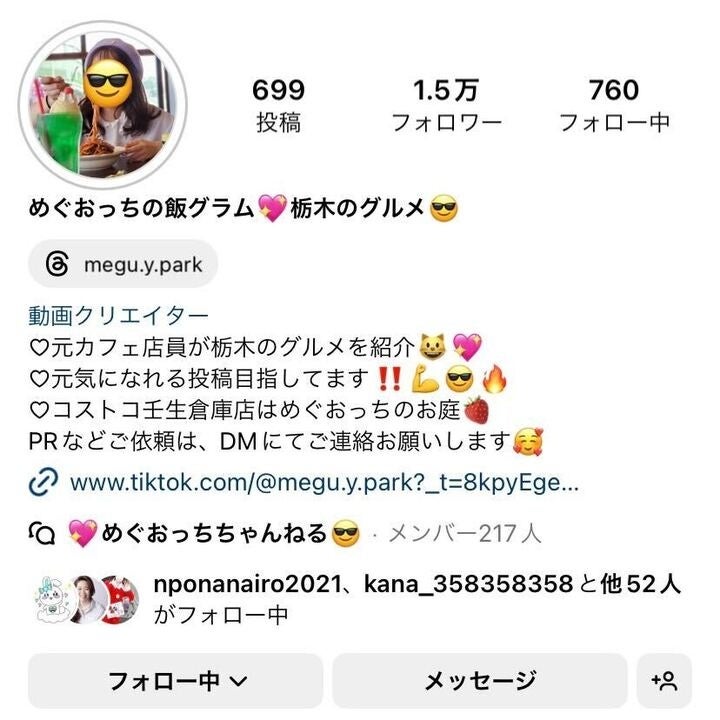The width and height of the screenshot is (720, 720).
Task: Open the TikTok link in bio
Action: tap(324, 484)
